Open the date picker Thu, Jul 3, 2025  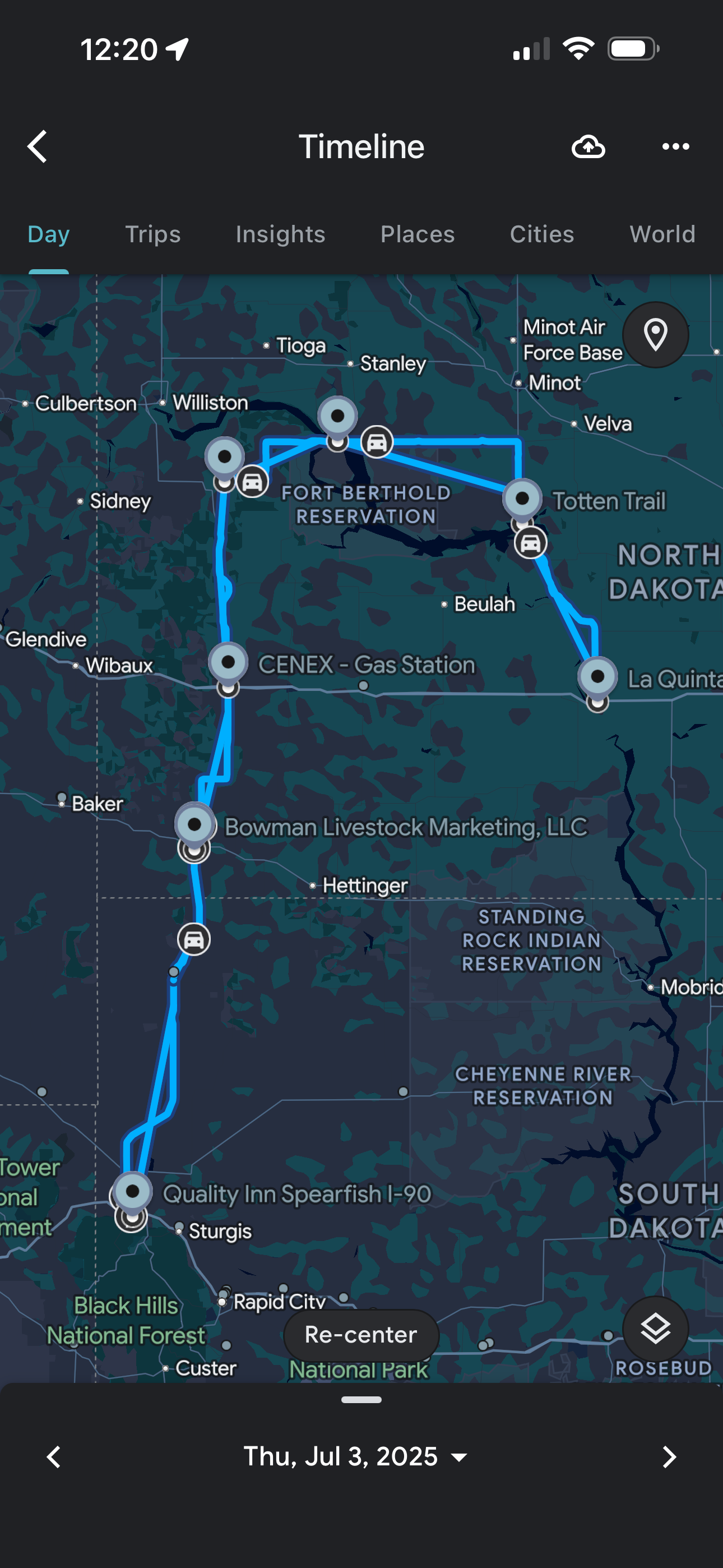[x=355, y=1457]
